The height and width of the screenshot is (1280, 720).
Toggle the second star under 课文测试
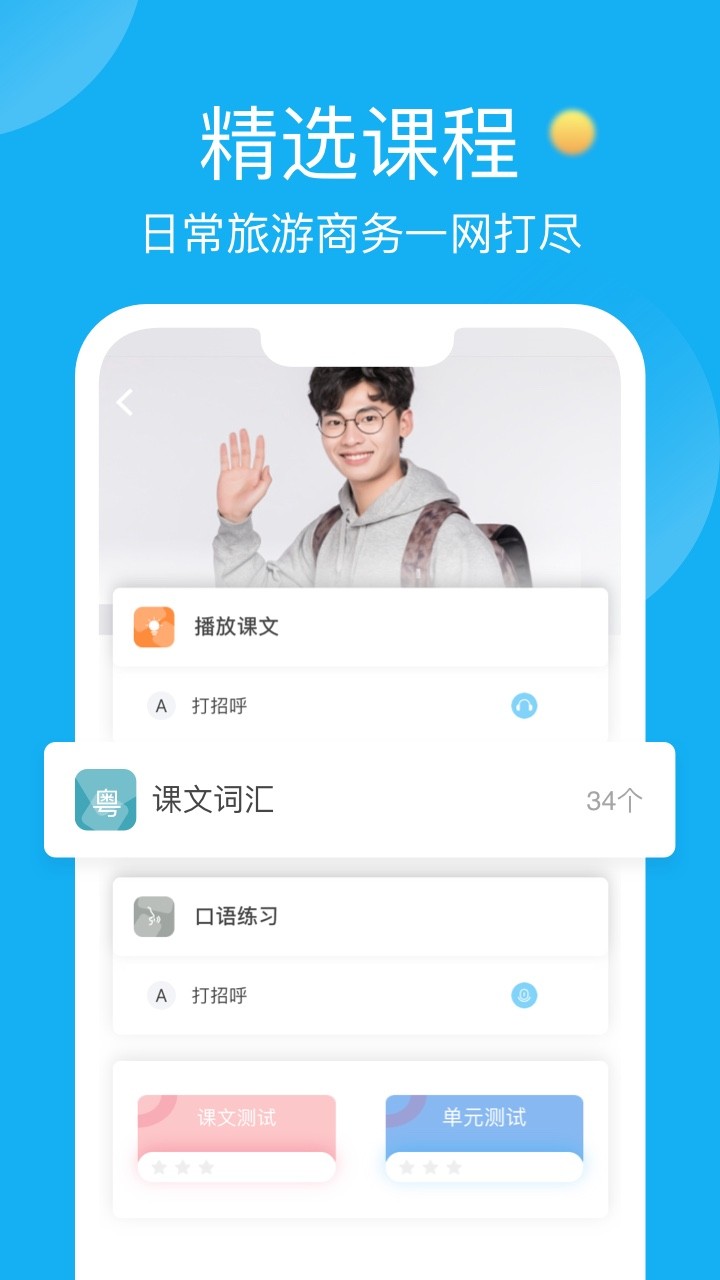(x=181, y=1166)
